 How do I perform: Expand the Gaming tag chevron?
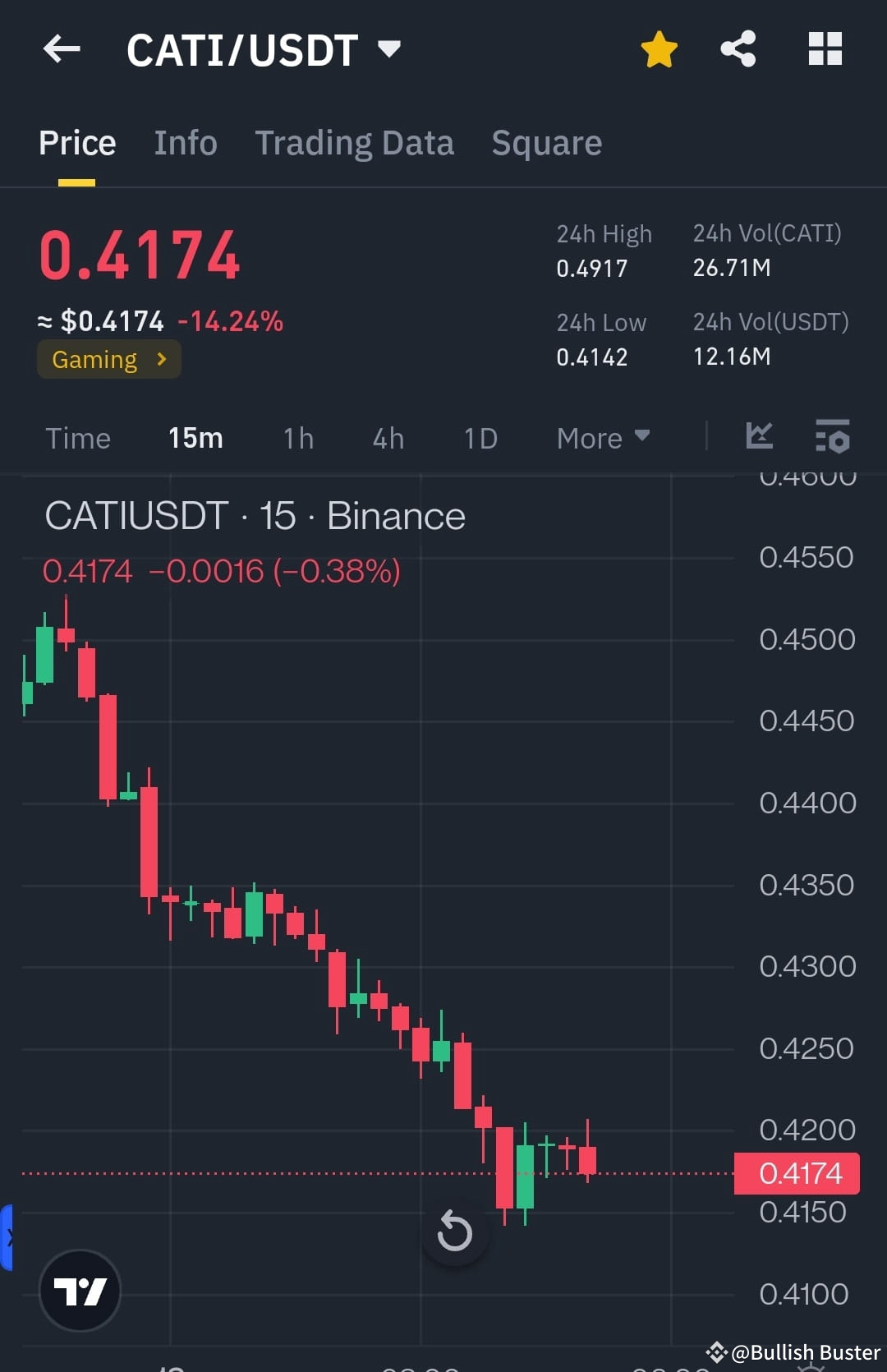click(x=161, y=359)
